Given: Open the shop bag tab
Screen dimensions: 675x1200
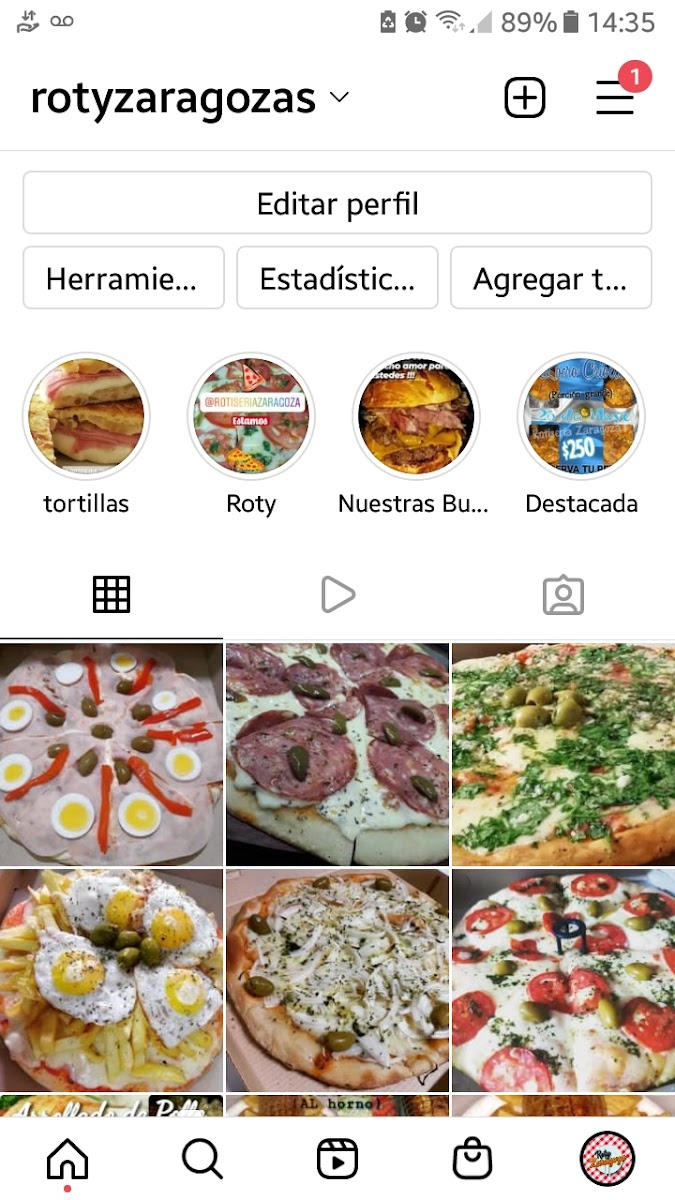Looking at the screenshot, I should click(x=472, y=1159).
